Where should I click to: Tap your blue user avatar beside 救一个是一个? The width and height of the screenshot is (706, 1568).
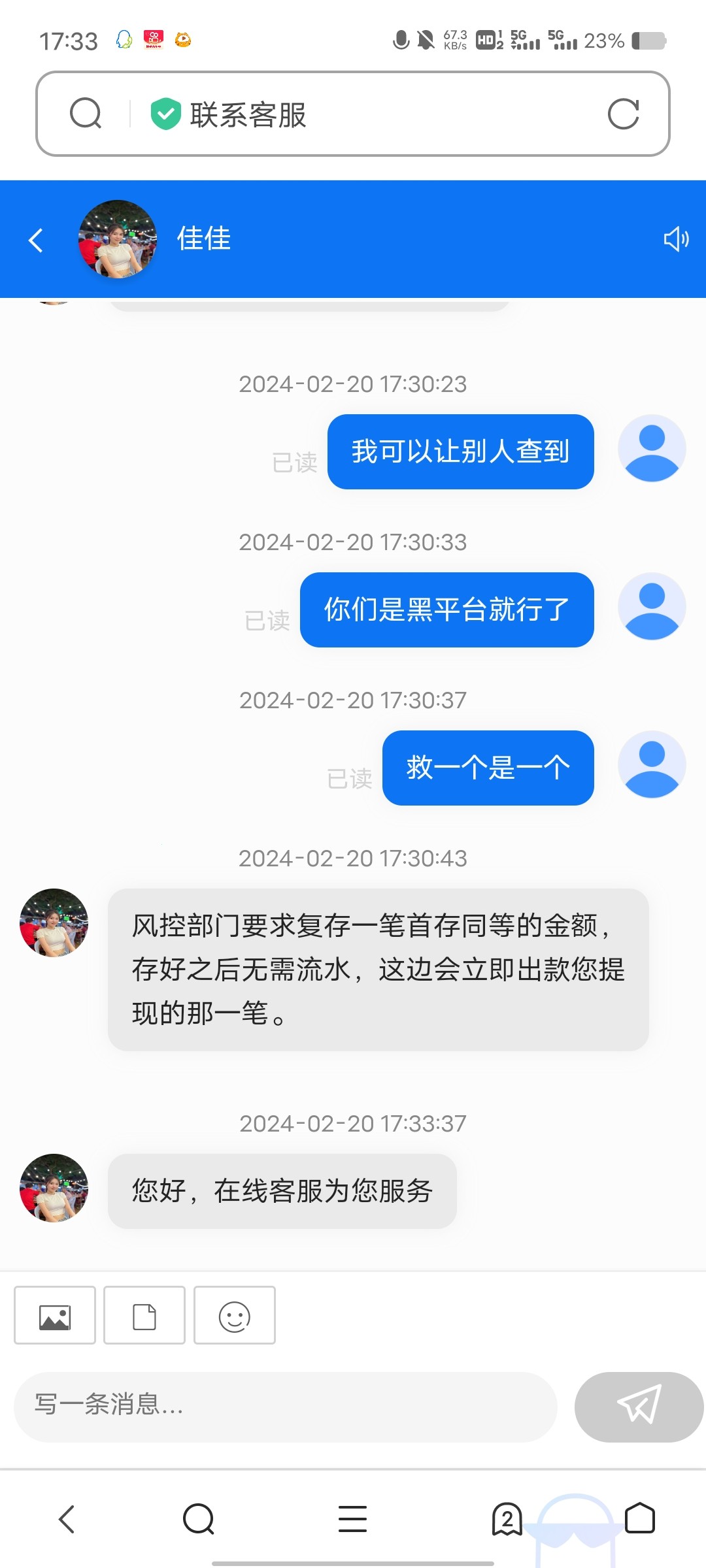coord(651,764)
